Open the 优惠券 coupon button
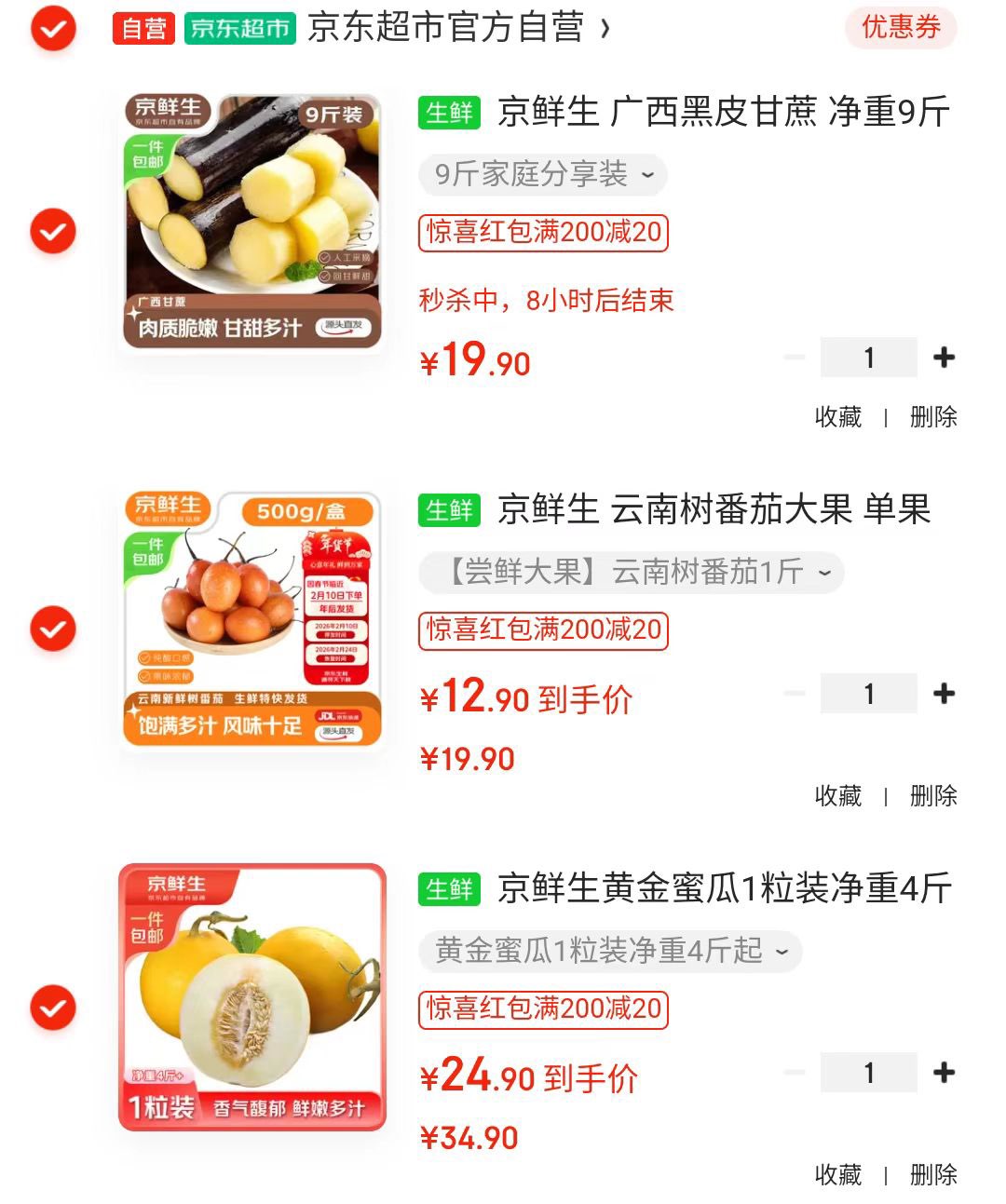This screenshot has width=1006, height=1204. (x=901, y=28)
